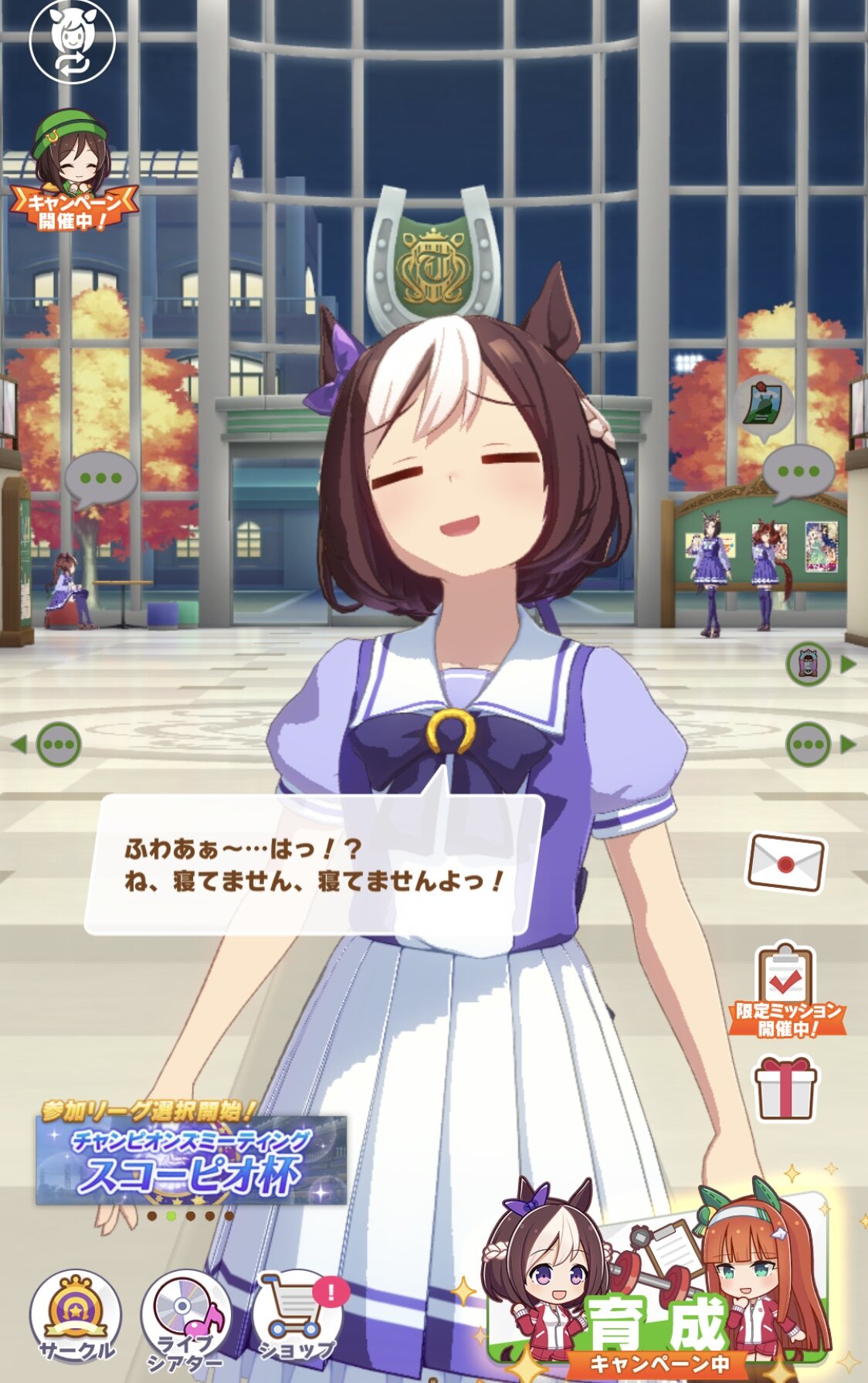Move left with the chat bubble arrow

pos(49,744)
